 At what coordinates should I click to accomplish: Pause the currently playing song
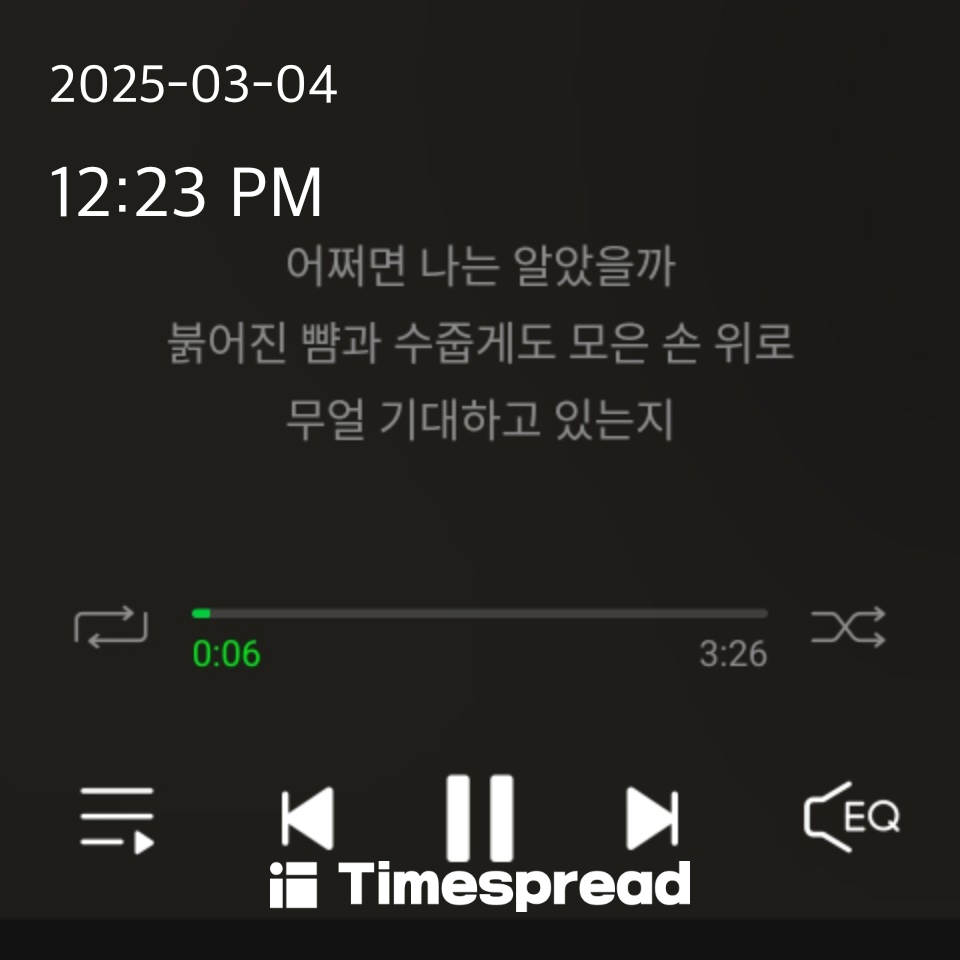tap(479, 817)
